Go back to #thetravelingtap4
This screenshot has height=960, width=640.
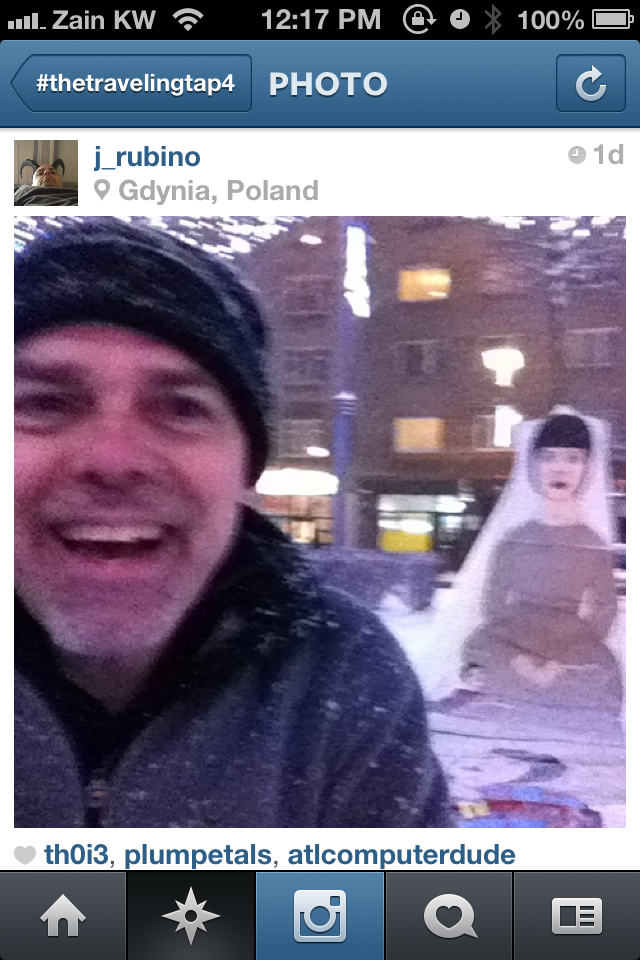point(130,84)
